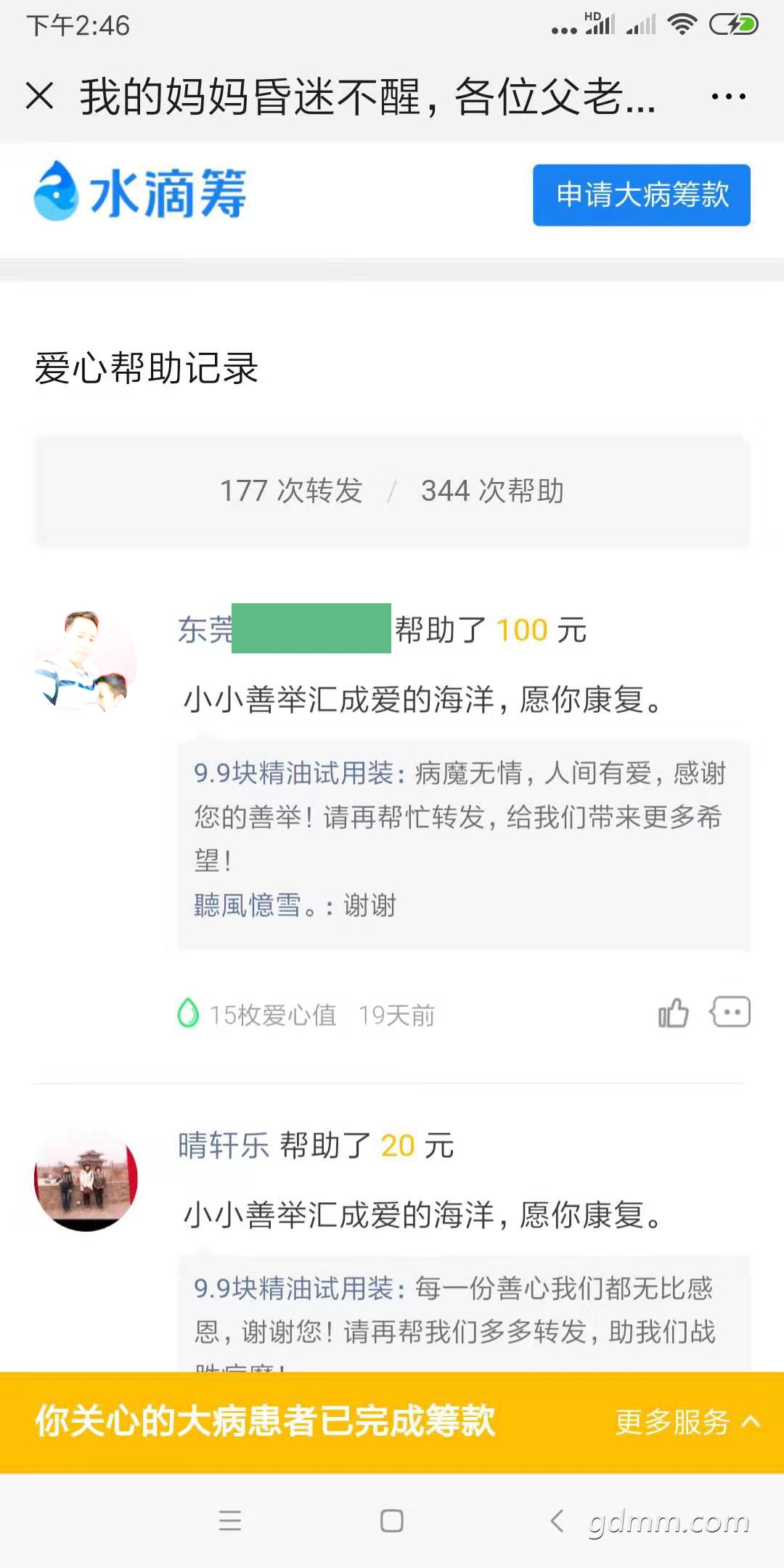784x1568 pixels.
Task: Comment on the 100 元 donation record
Action: (x=730, y=1013)
